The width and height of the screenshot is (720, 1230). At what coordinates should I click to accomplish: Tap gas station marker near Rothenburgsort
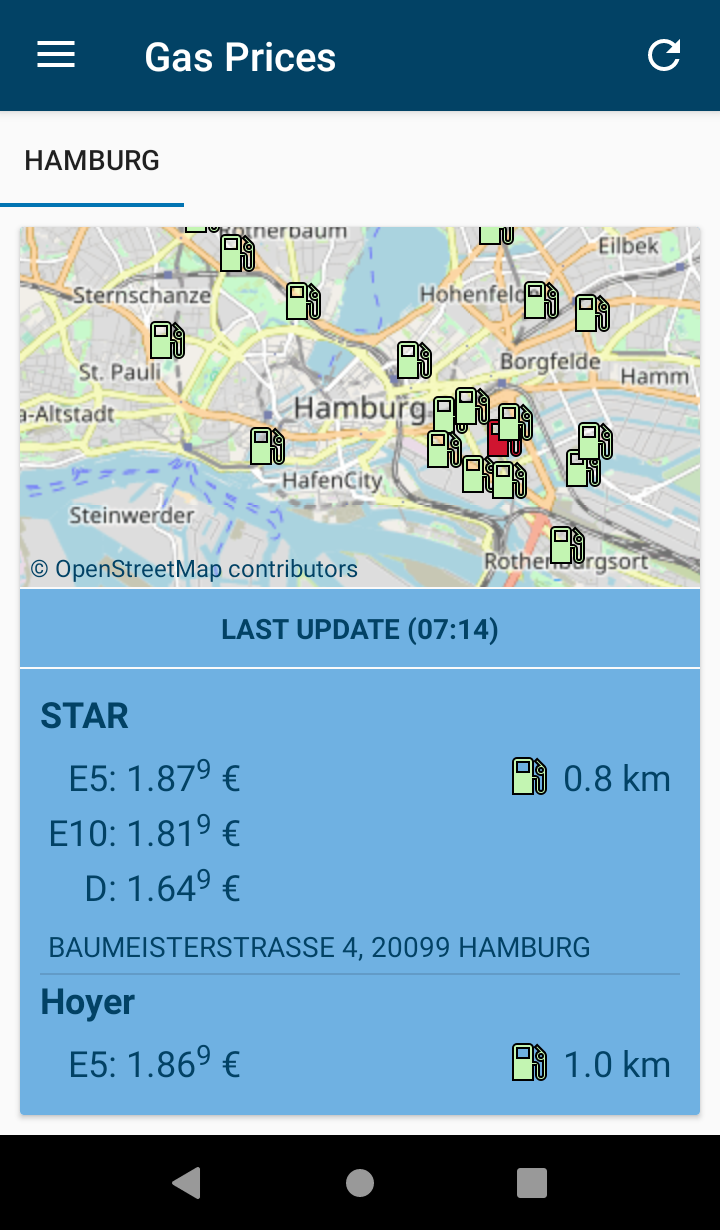(x=567, y=545)
